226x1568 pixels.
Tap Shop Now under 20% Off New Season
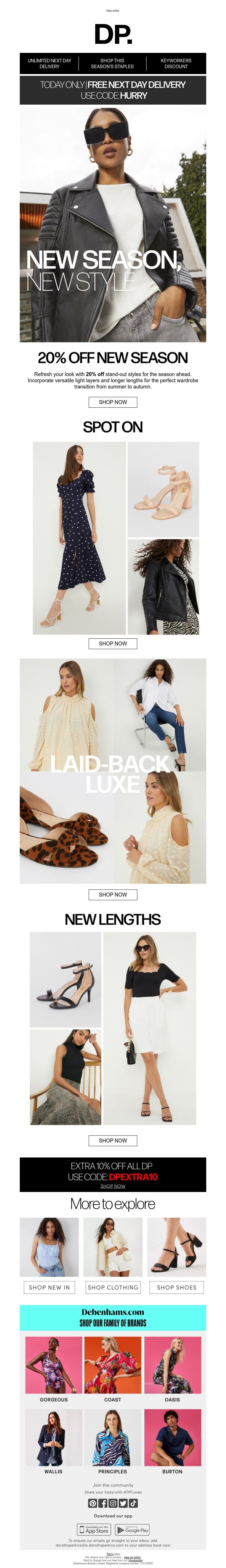pyautogui.click(x=113, y=402)
